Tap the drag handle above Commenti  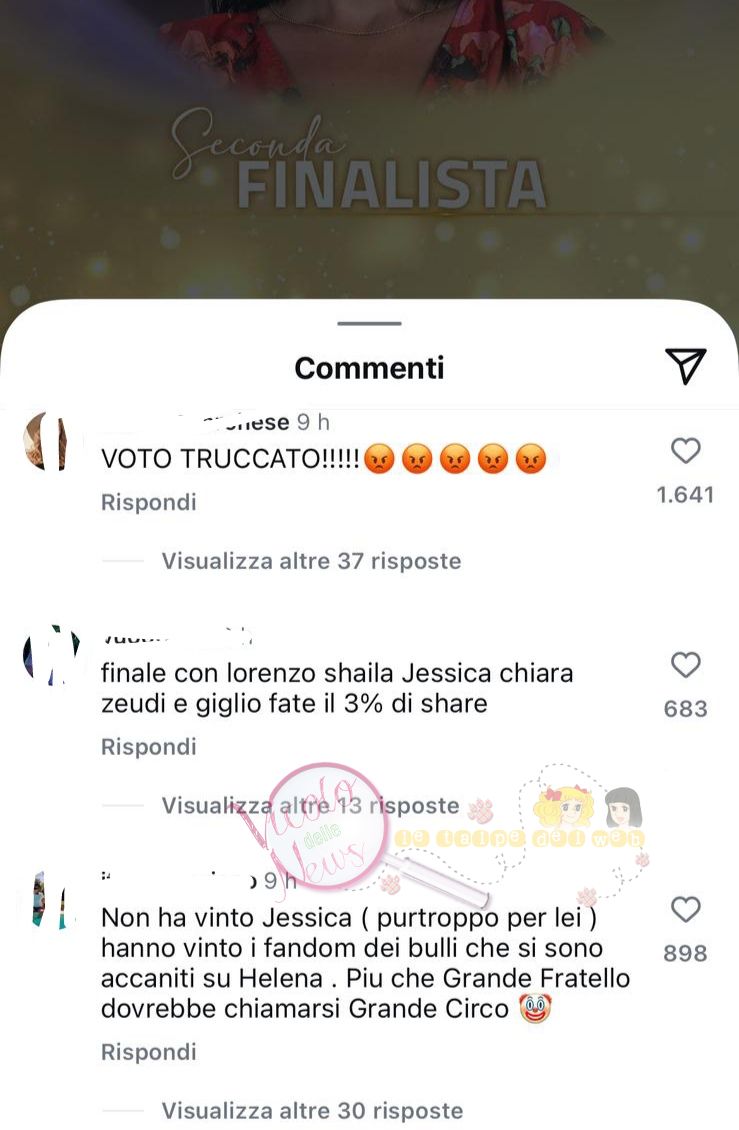tap(369, 323)
